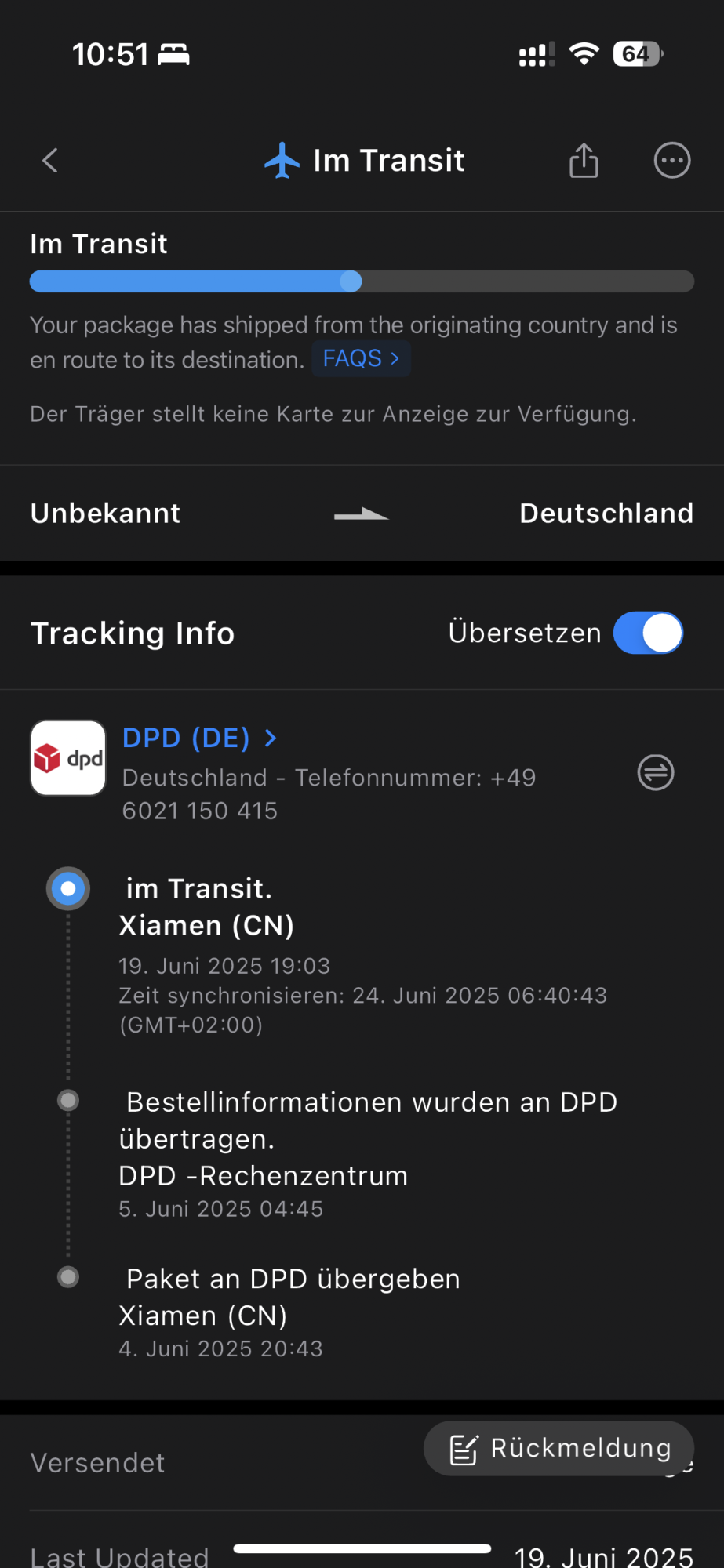Screen dimensions: 724x1568
Task: Share this tracking information
Action: coord(584,161)
